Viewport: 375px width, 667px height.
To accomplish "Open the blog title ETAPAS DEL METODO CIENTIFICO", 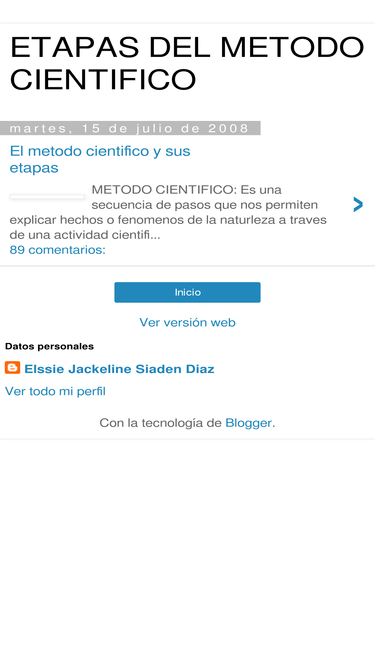I will click(x=187, y=63).
